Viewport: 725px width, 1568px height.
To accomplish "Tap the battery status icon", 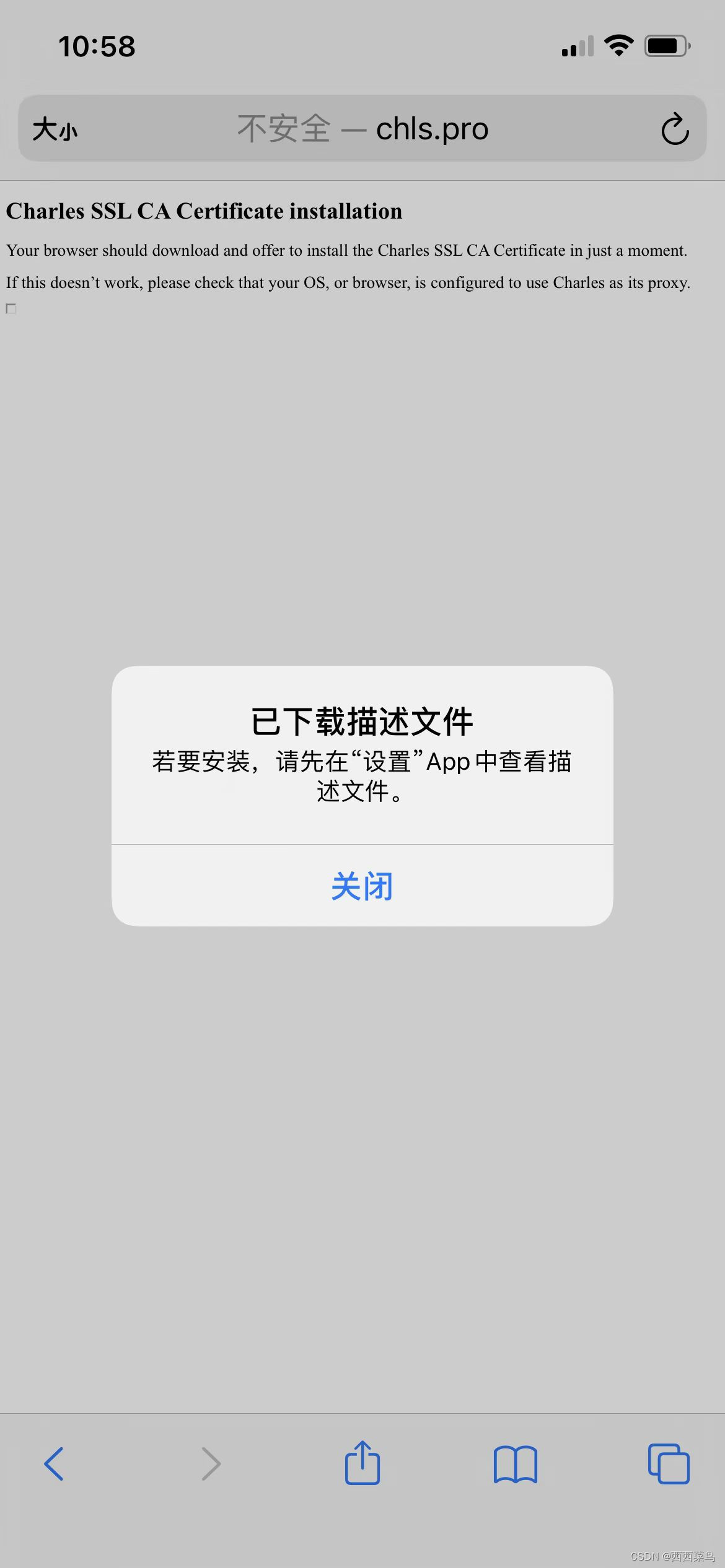I will pyautogui.click(x=666, y=45).
